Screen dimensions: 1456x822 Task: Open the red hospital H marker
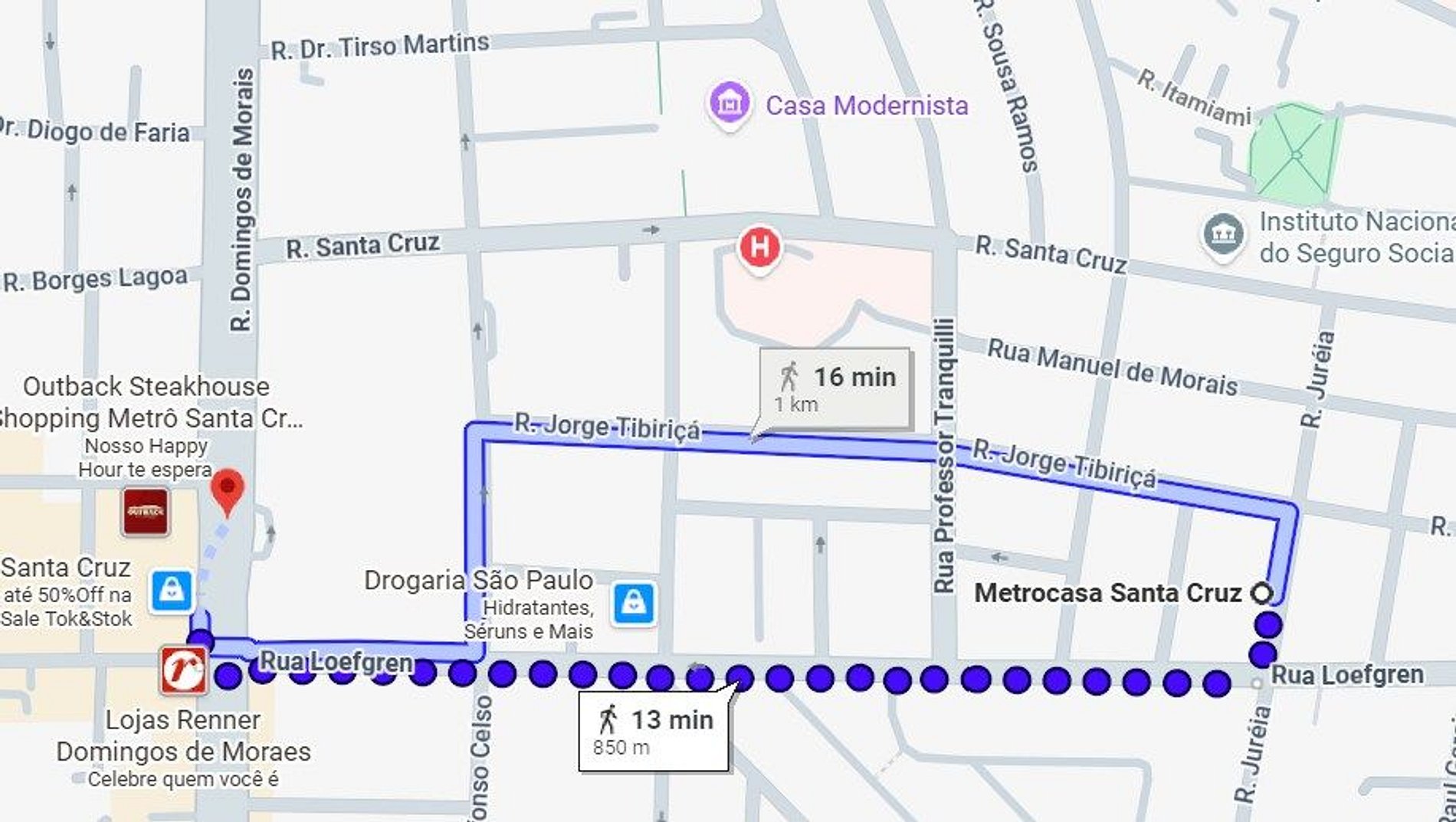click(759, 248)
